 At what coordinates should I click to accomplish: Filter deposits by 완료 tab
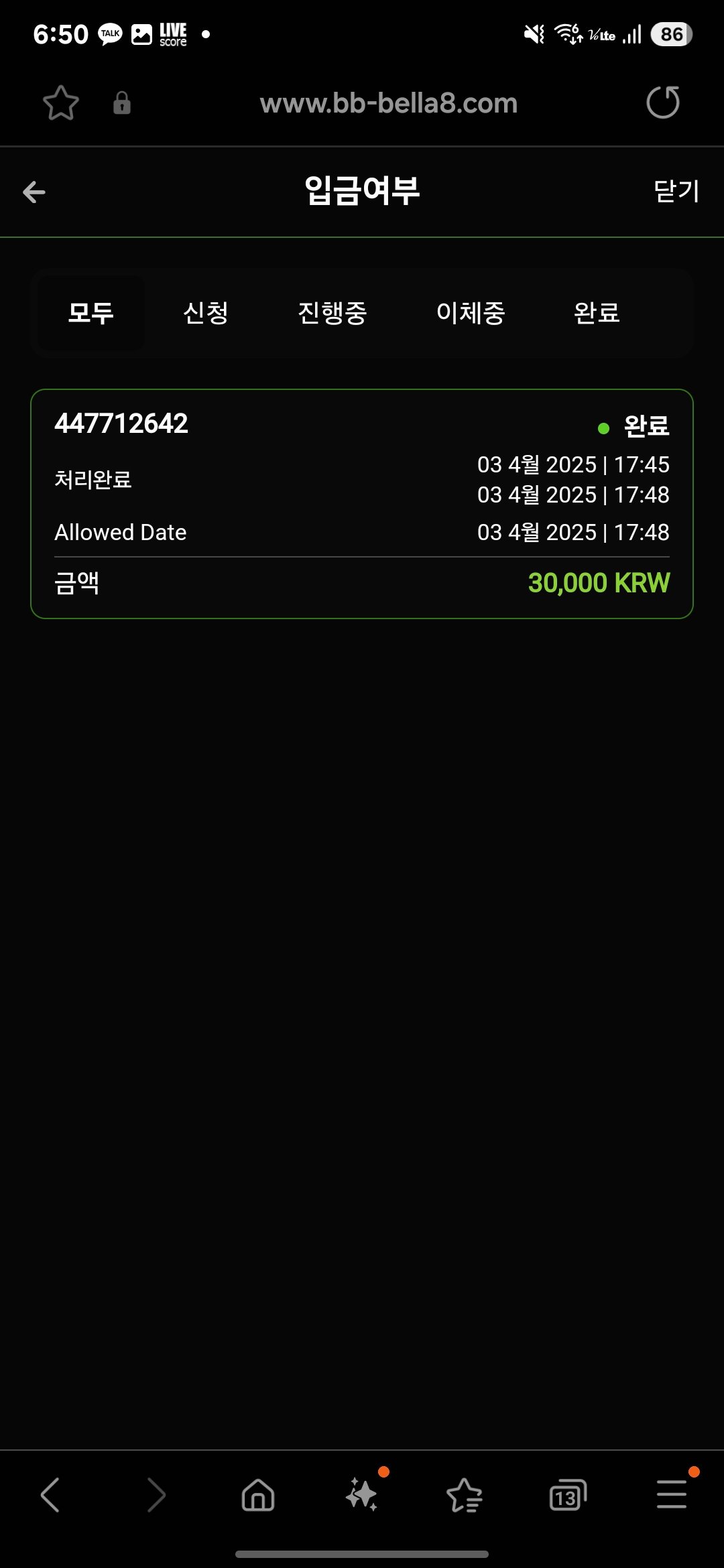(x=597, y=313)
